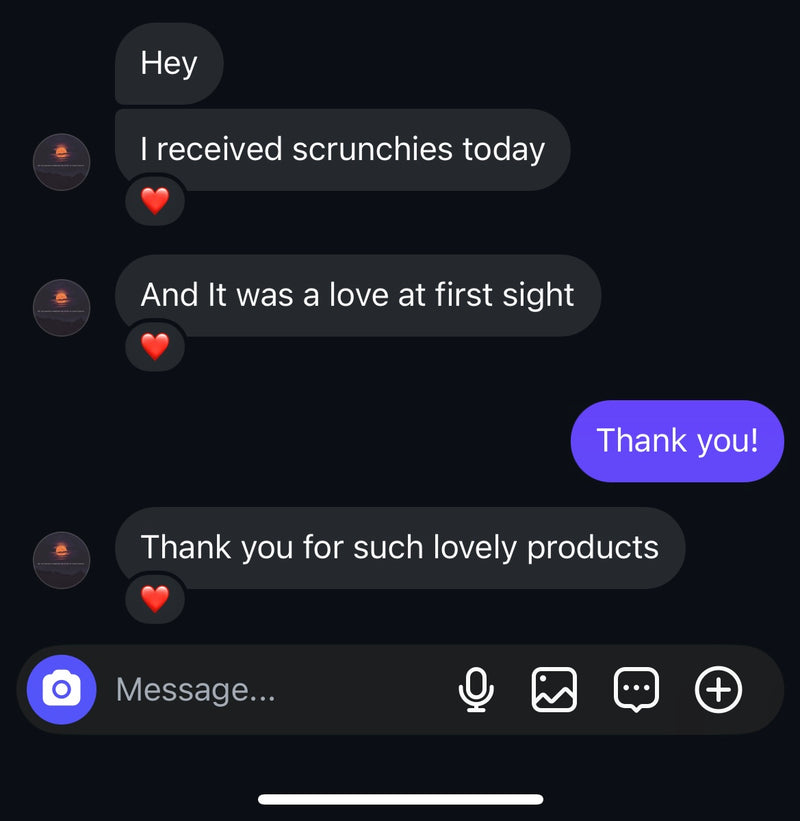Open the camera from message bar
The height and width of the screenshot is (821, 800).
[x=61, y=689]
